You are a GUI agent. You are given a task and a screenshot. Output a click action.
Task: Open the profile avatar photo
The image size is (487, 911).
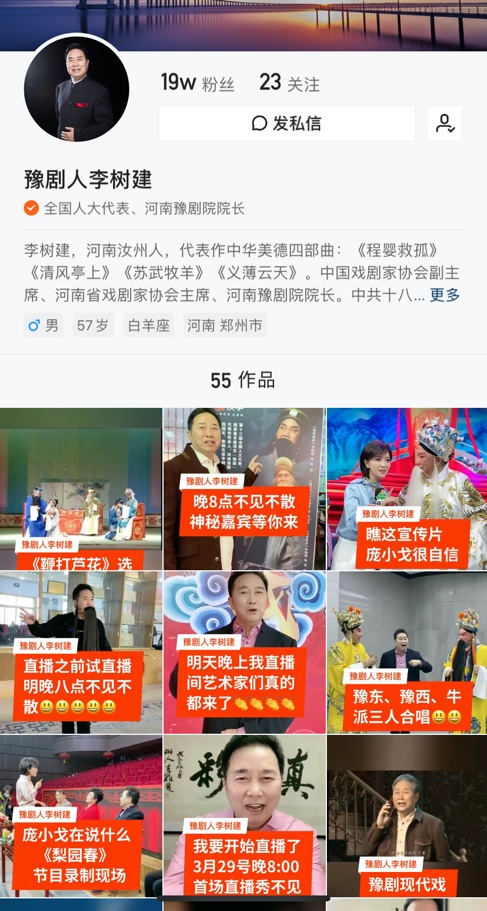[77, 88]
